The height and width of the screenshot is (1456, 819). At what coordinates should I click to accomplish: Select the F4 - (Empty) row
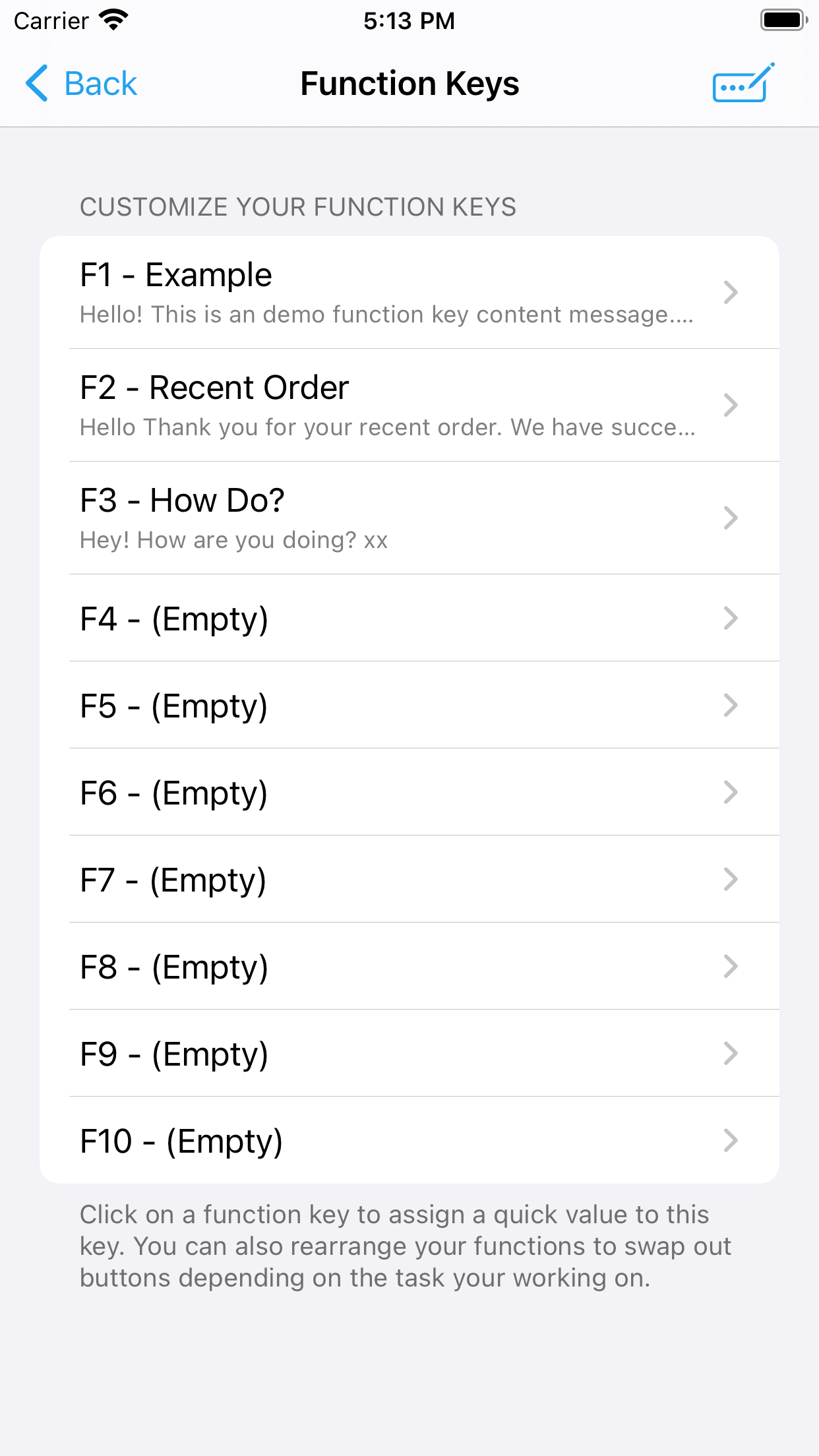[x=409, y=619]
